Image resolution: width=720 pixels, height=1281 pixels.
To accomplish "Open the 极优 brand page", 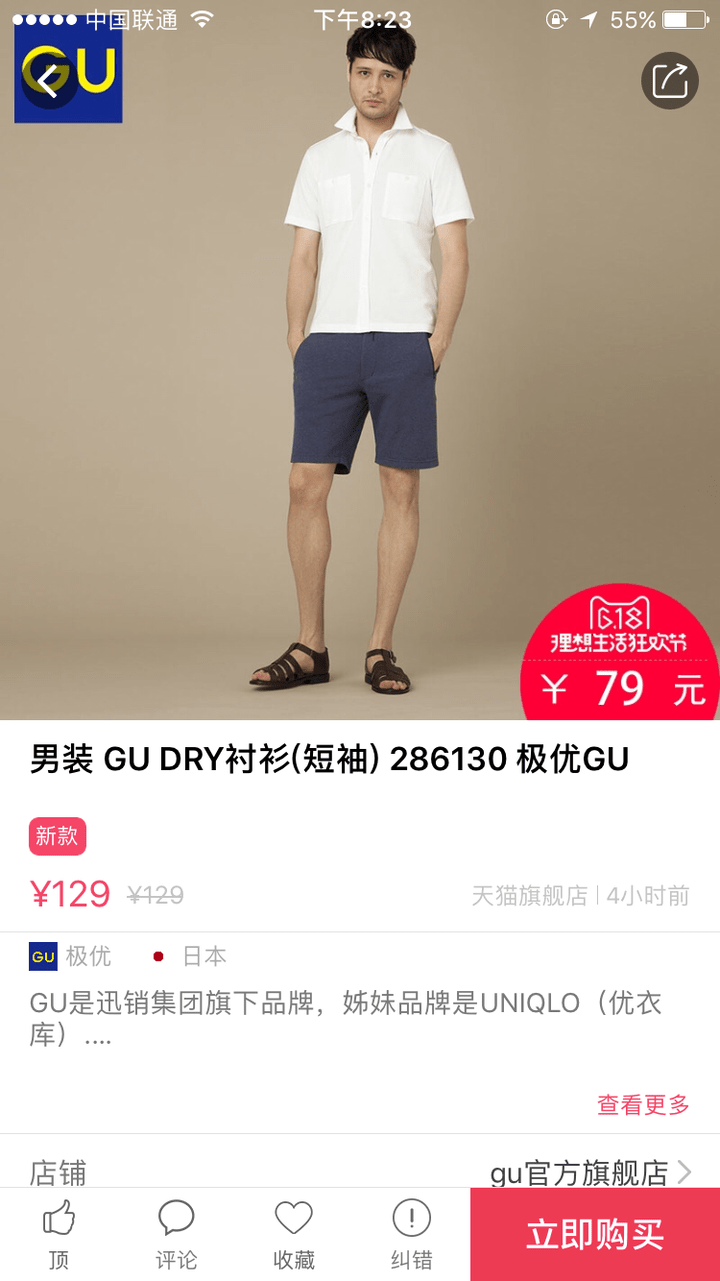I will (72, 957).
